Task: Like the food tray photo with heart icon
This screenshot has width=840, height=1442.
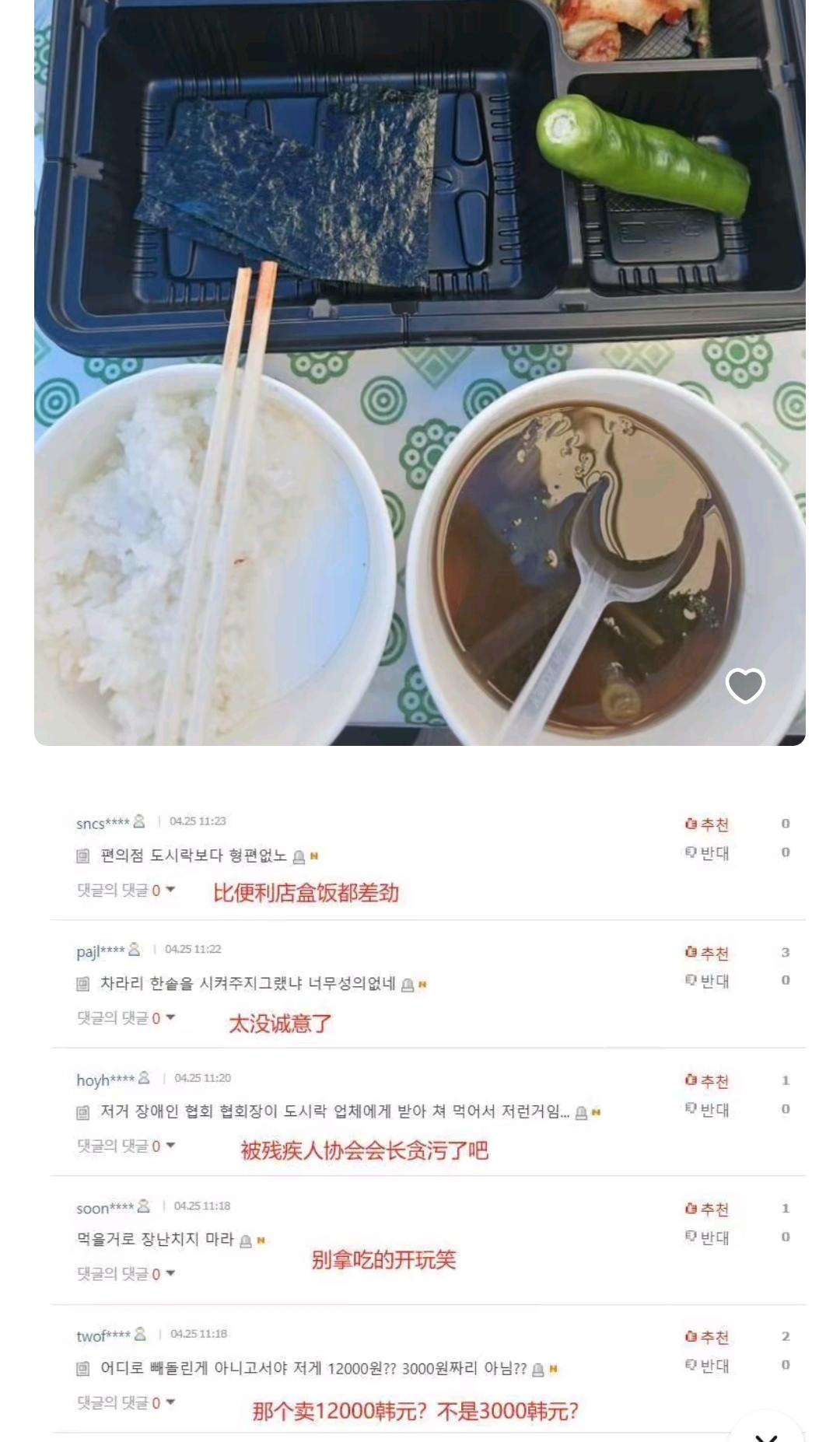Action: [745, 685]
